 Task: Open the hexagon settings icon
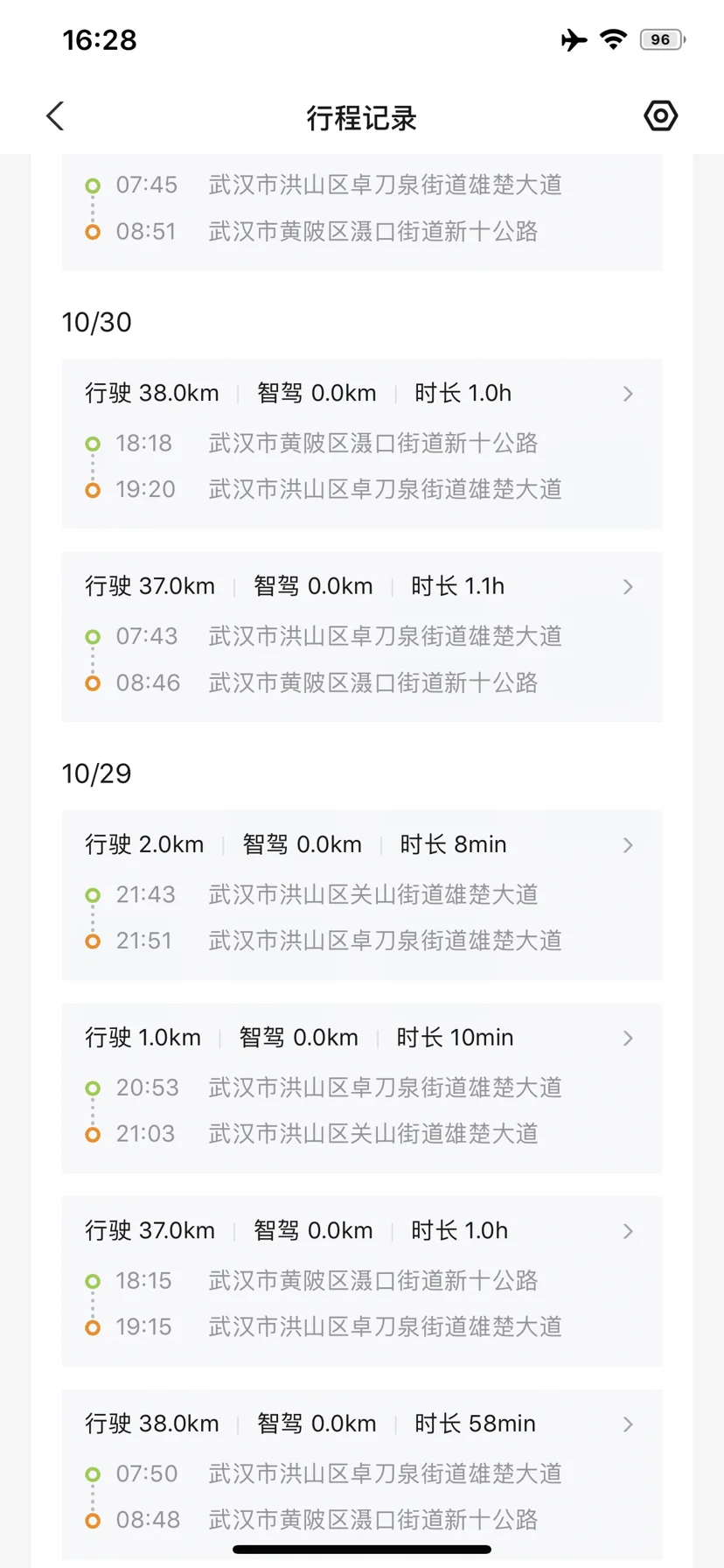point(660,116)
